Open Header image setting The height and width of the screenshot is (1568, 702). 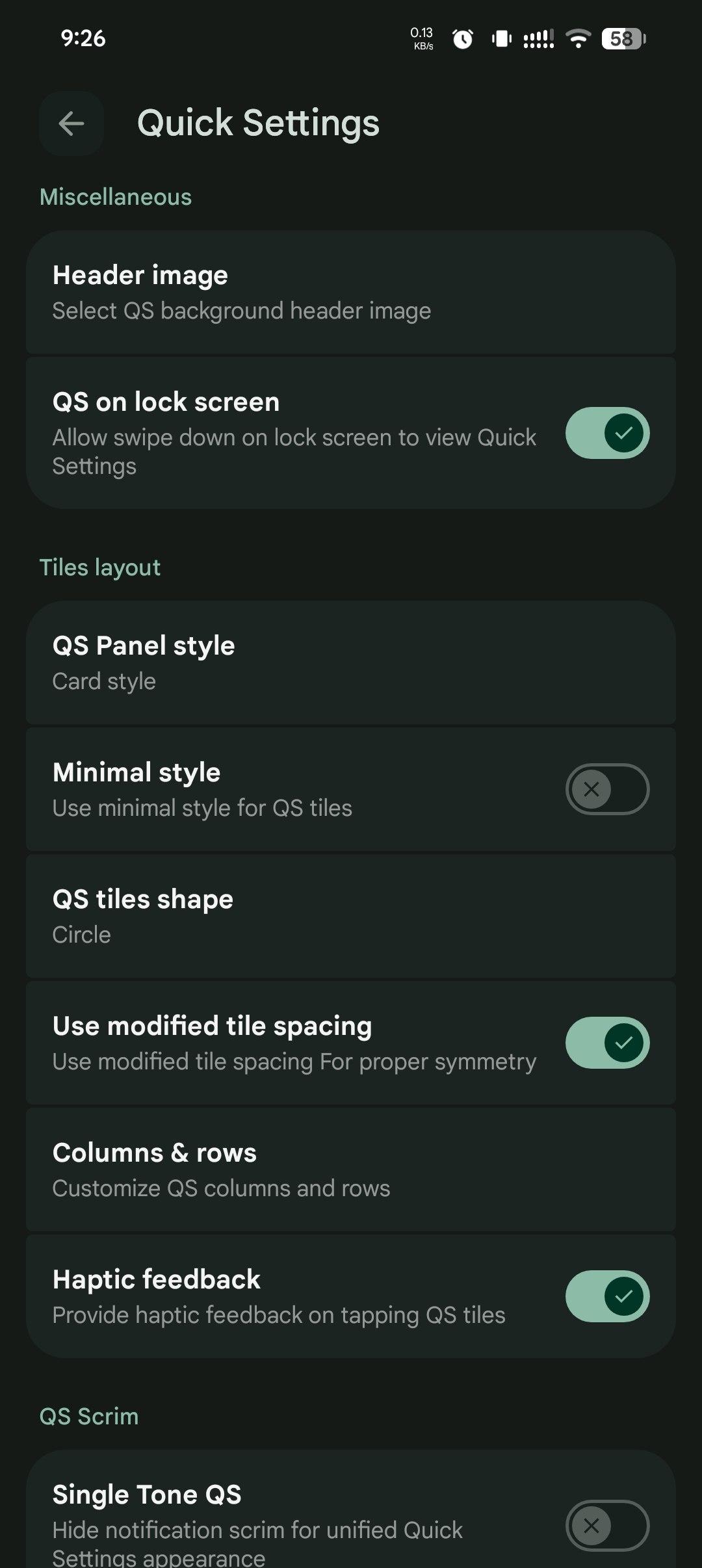(351, 293)
